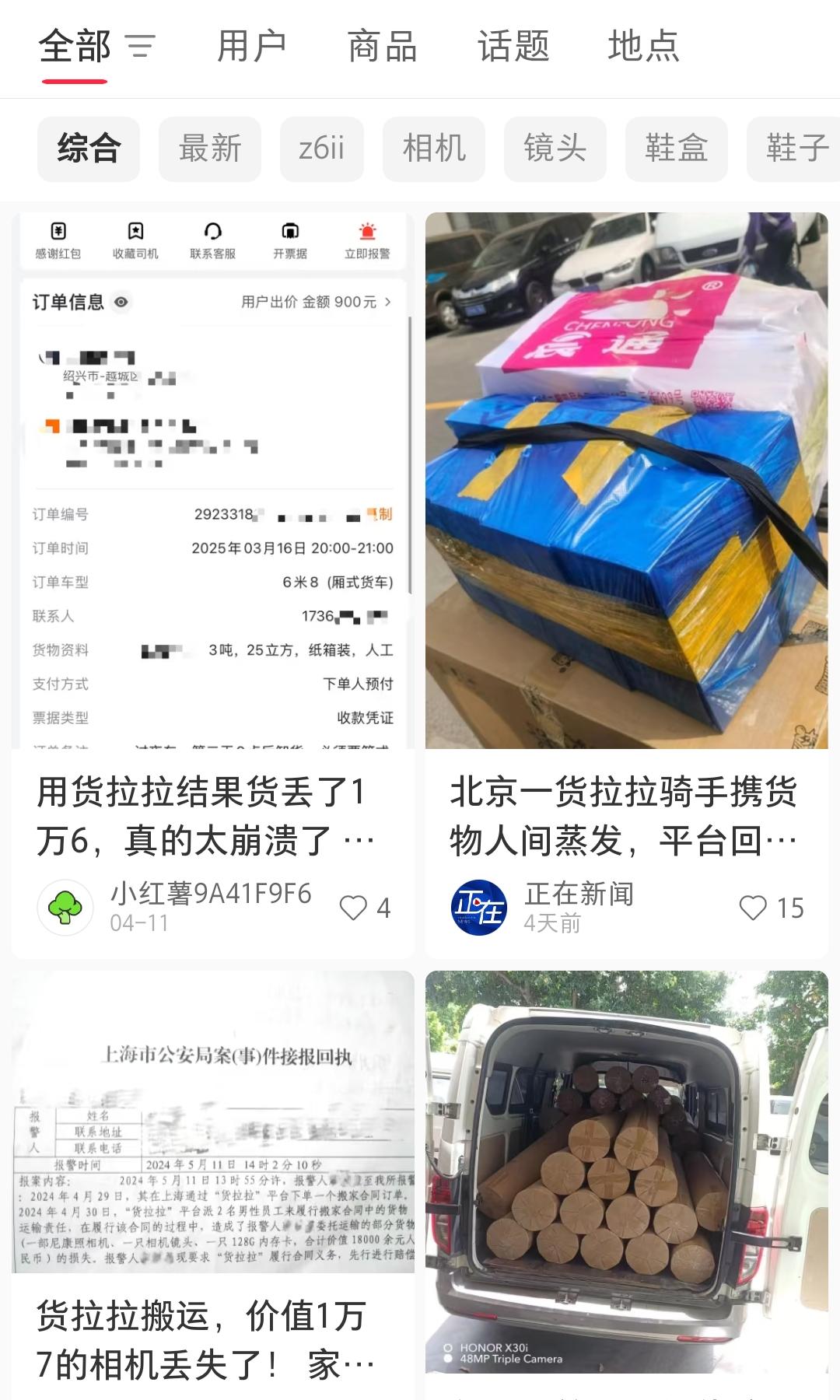Screen dimensions: 840x1400
Task: View 小红薯9A41F9F6 profile avatar
Action: click(65, 908)
